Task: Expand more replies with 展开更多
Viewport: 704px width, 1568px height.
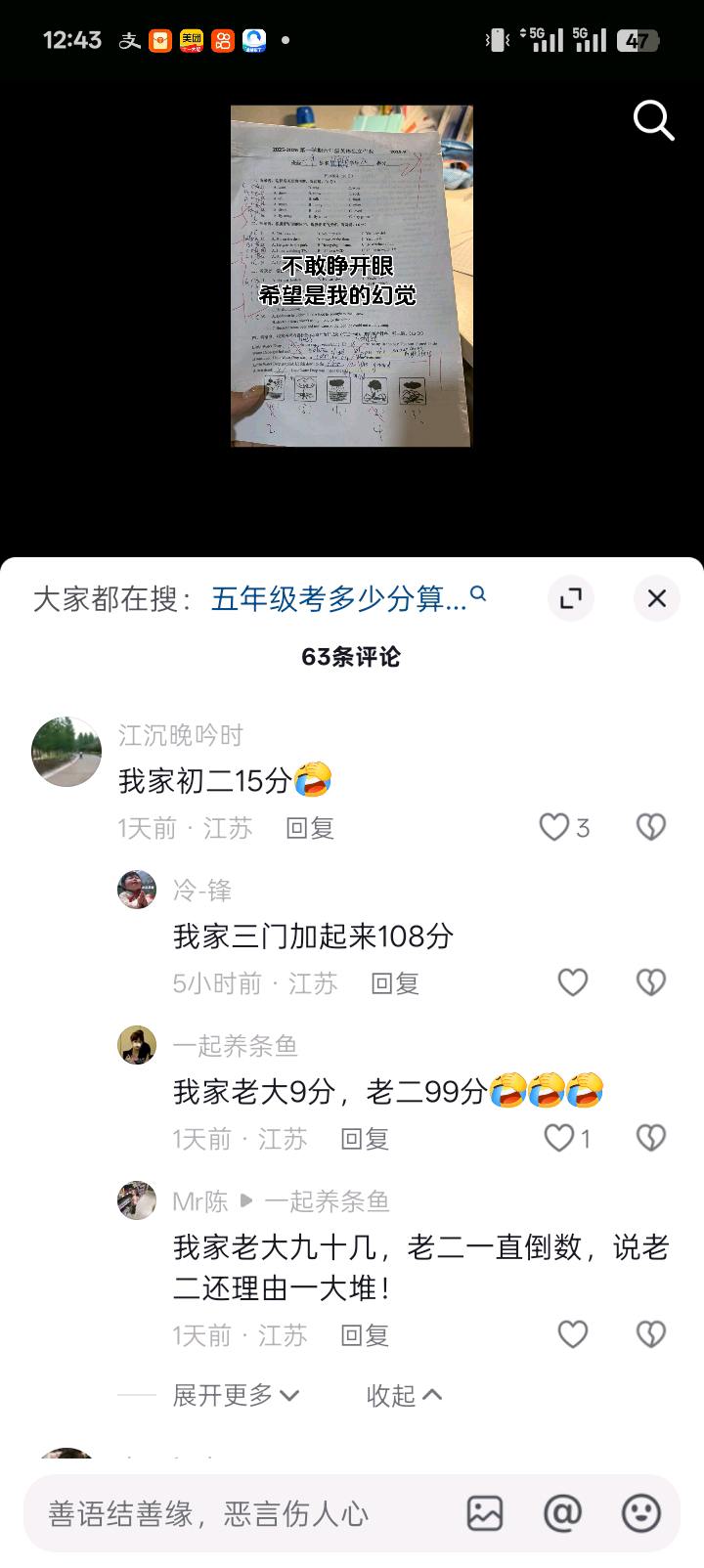Action: pos(235,1395)
